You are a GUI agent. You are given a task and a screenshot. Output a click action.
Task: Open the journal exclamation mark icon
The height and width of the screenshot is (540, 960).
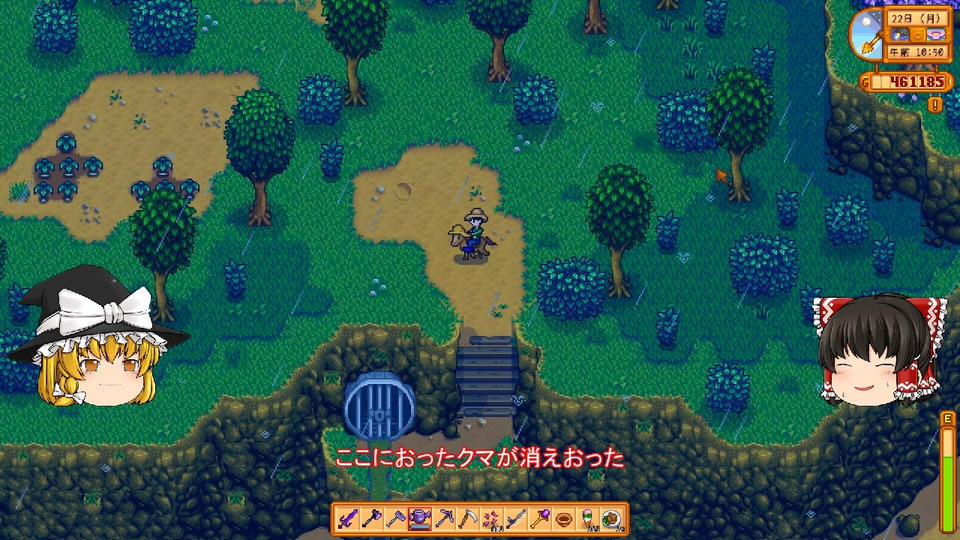[x=935, y=104]
